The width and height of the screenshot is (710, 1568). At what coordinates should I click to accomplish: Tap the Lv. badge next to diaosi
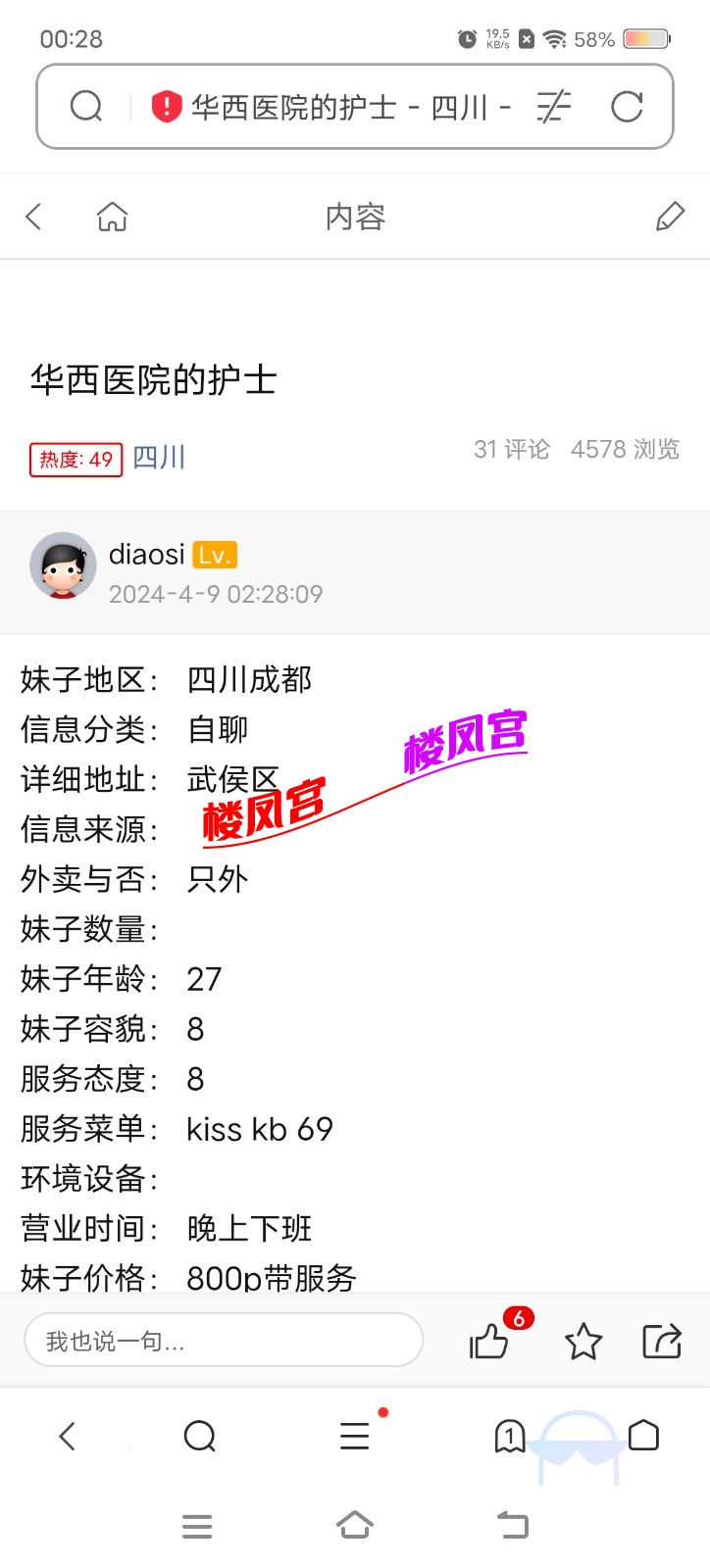[217, 554]
